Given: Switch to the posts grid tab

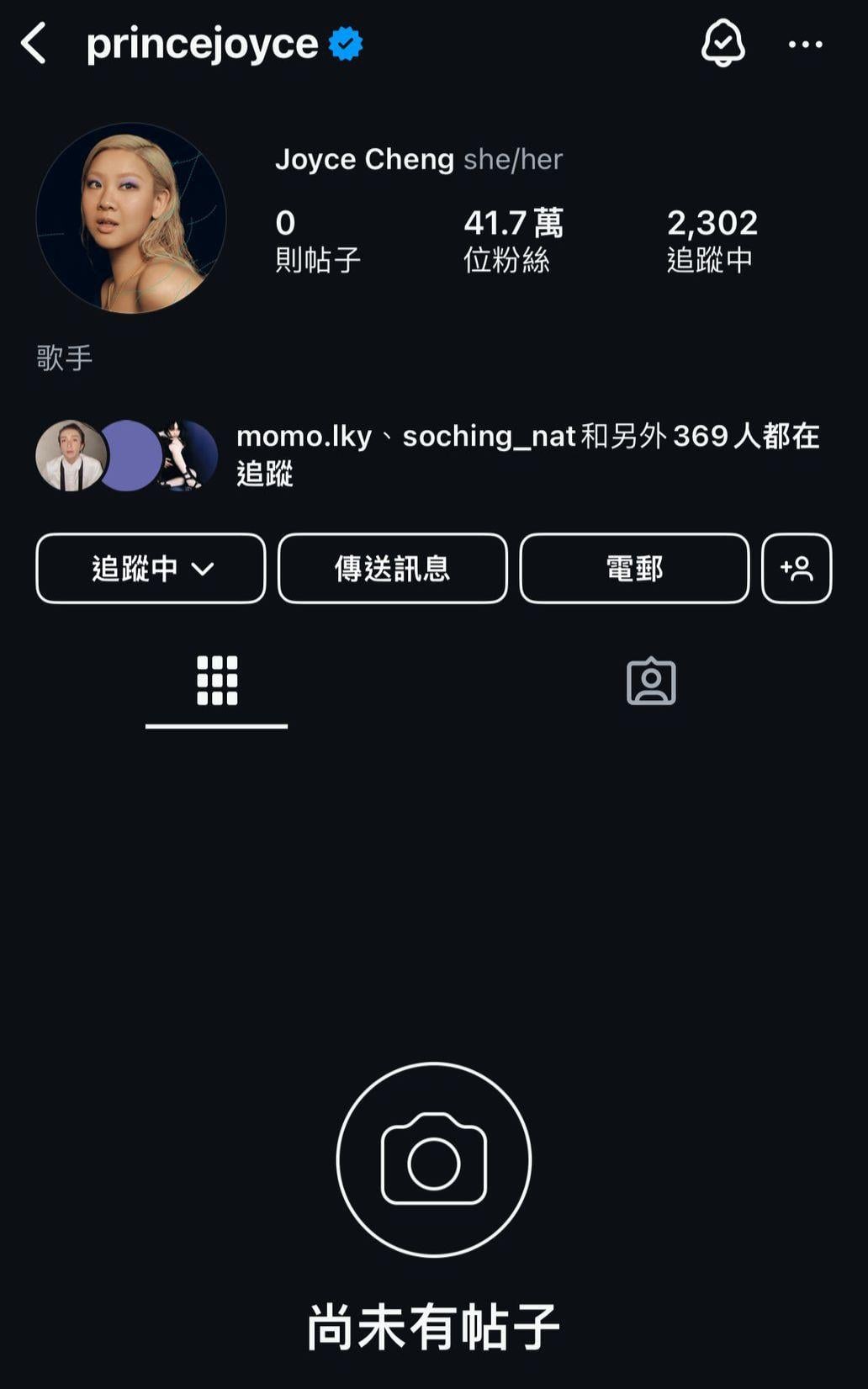Looking at the screenshot, I should [x=217, y=681].
